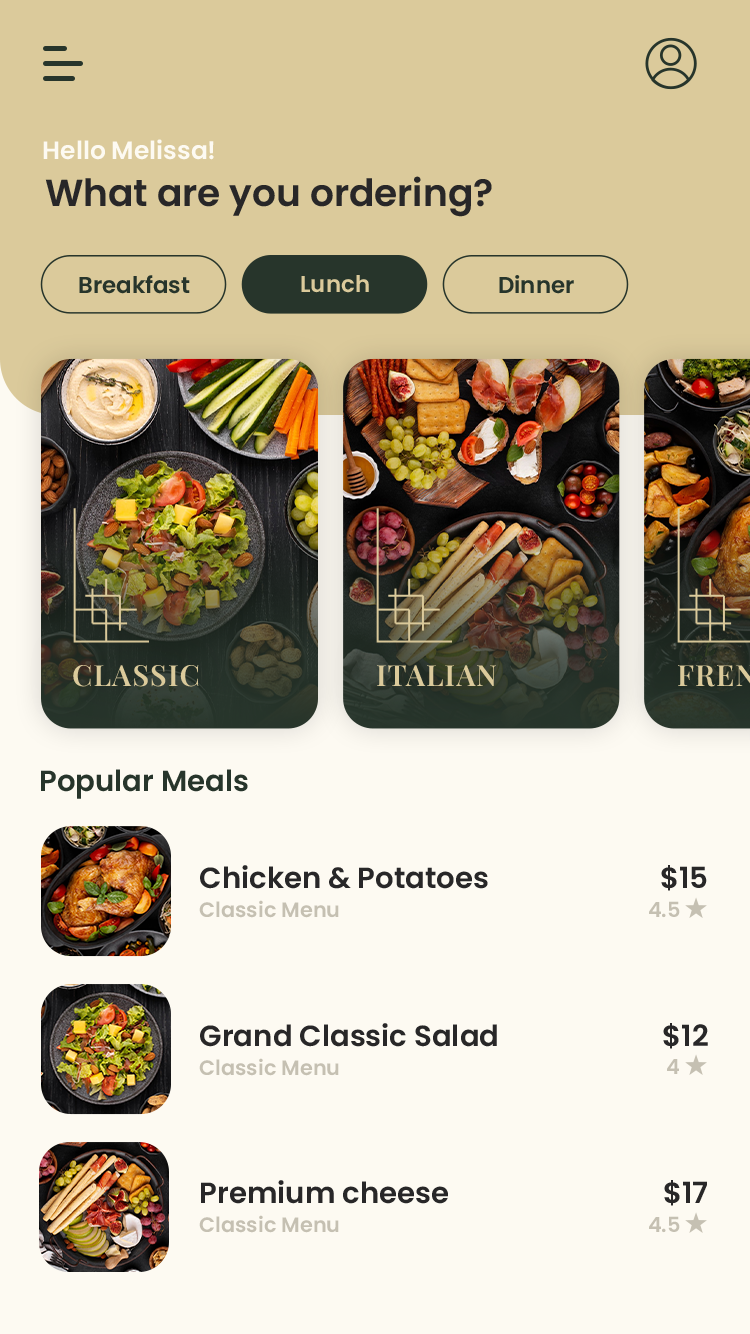Select the Breakfast chip
Image resolution: width=750 pixels, height=1334 pixels.
tap(133, 284)
